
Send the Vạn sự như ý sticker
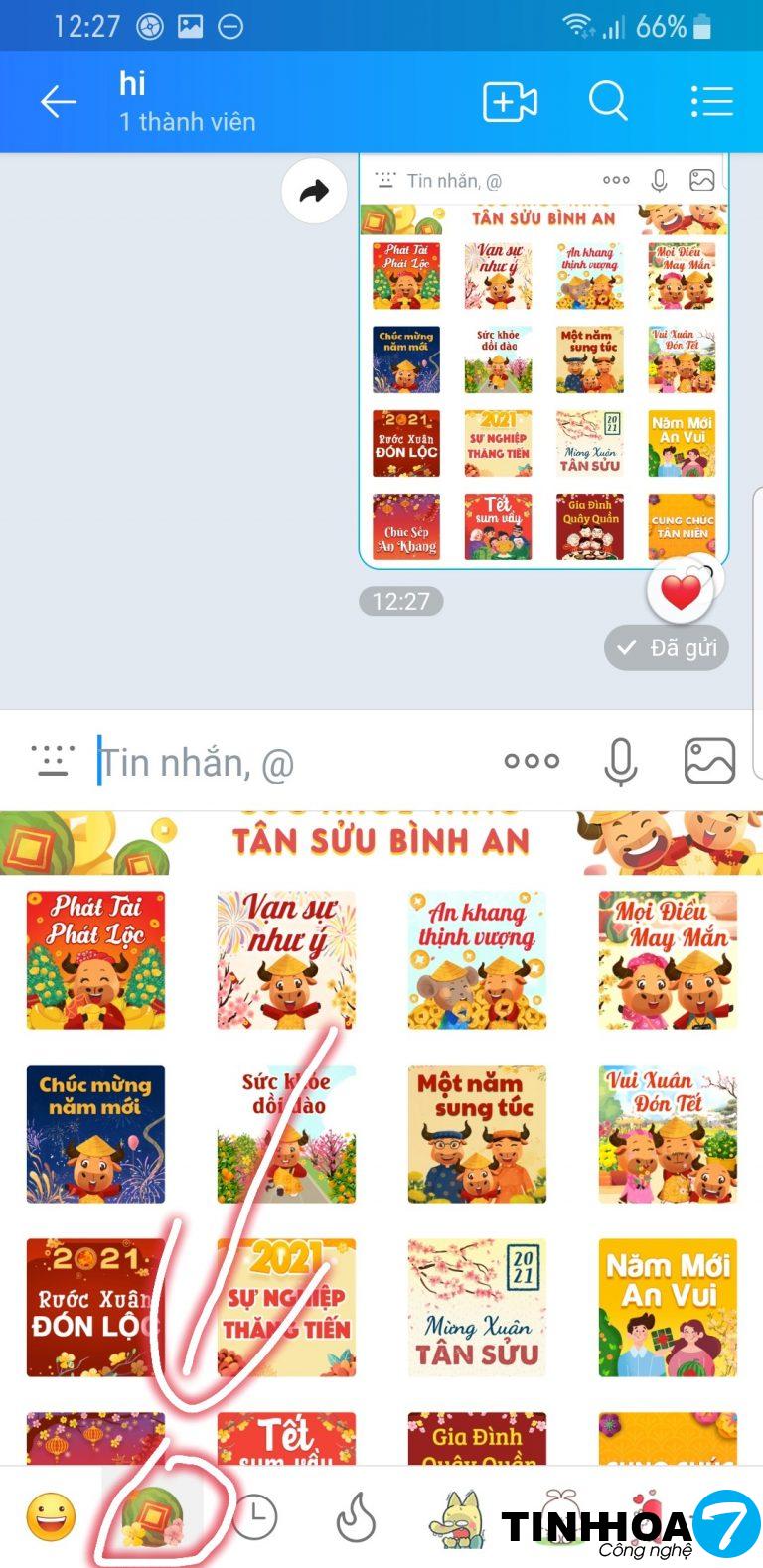287,959
